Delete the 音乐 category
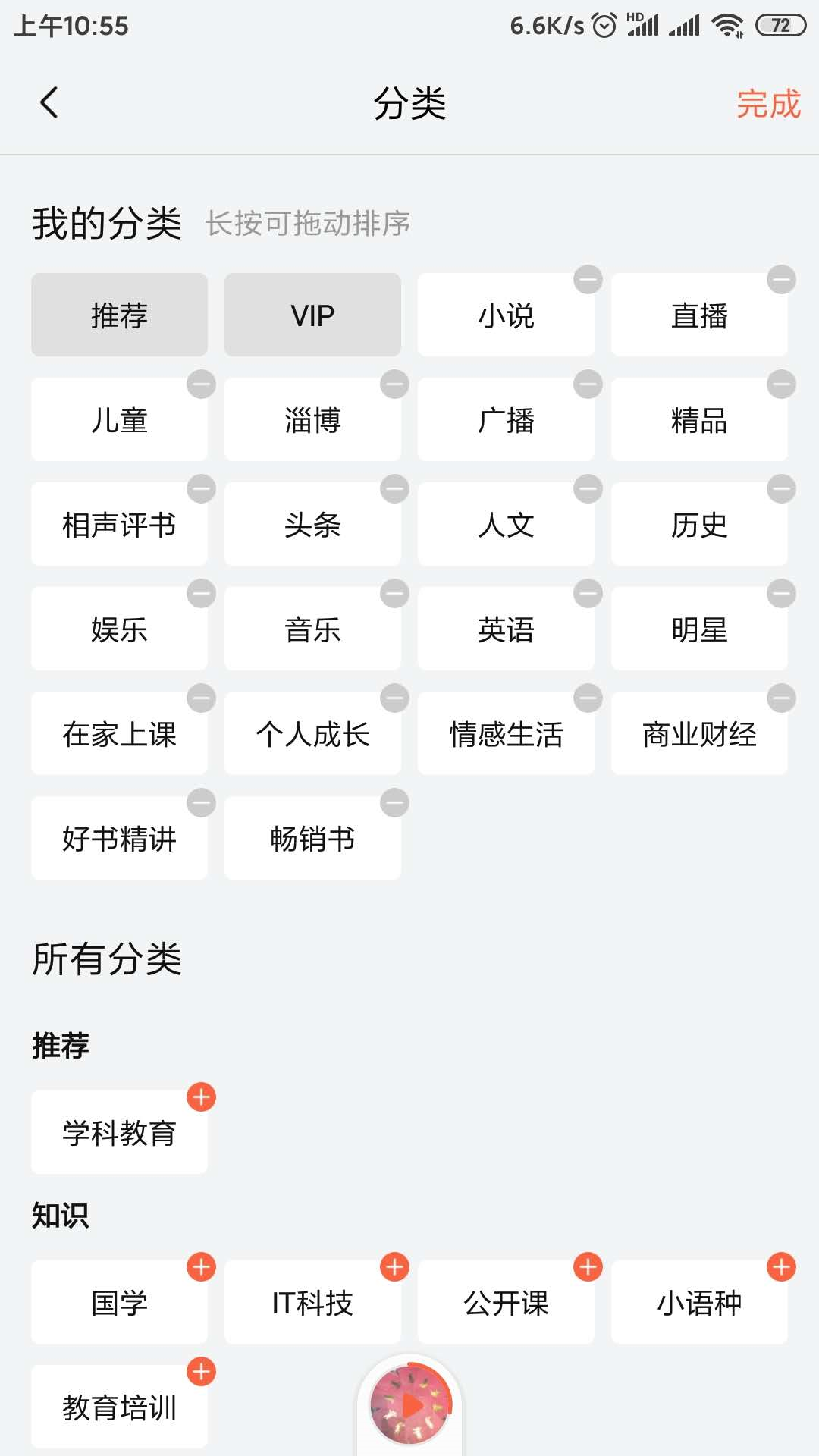The width and height of the screenshot is (819, 1456). pyautogui.click(x=394, y=594)
